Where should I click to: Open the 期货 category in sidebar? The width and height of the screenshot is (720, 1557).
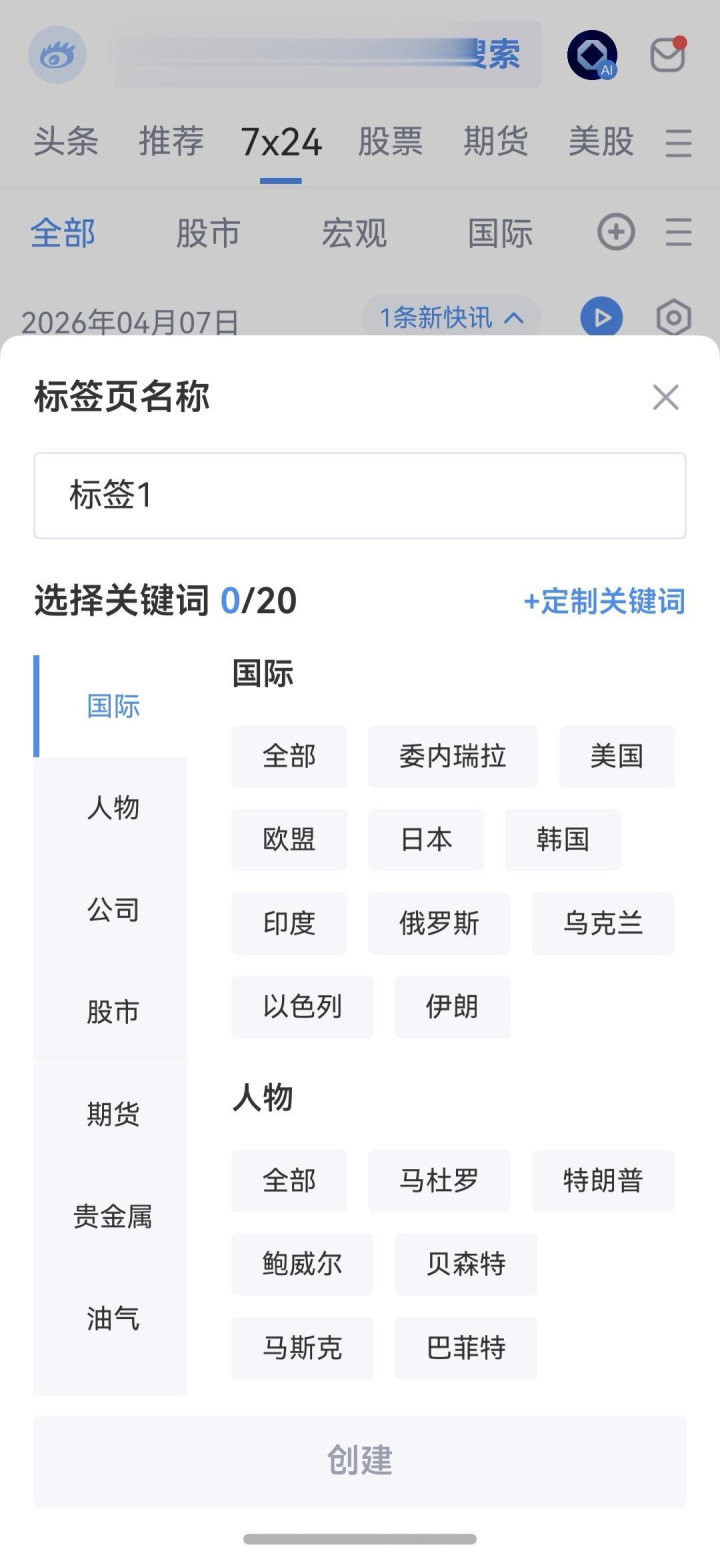[x=112, y=1114]
